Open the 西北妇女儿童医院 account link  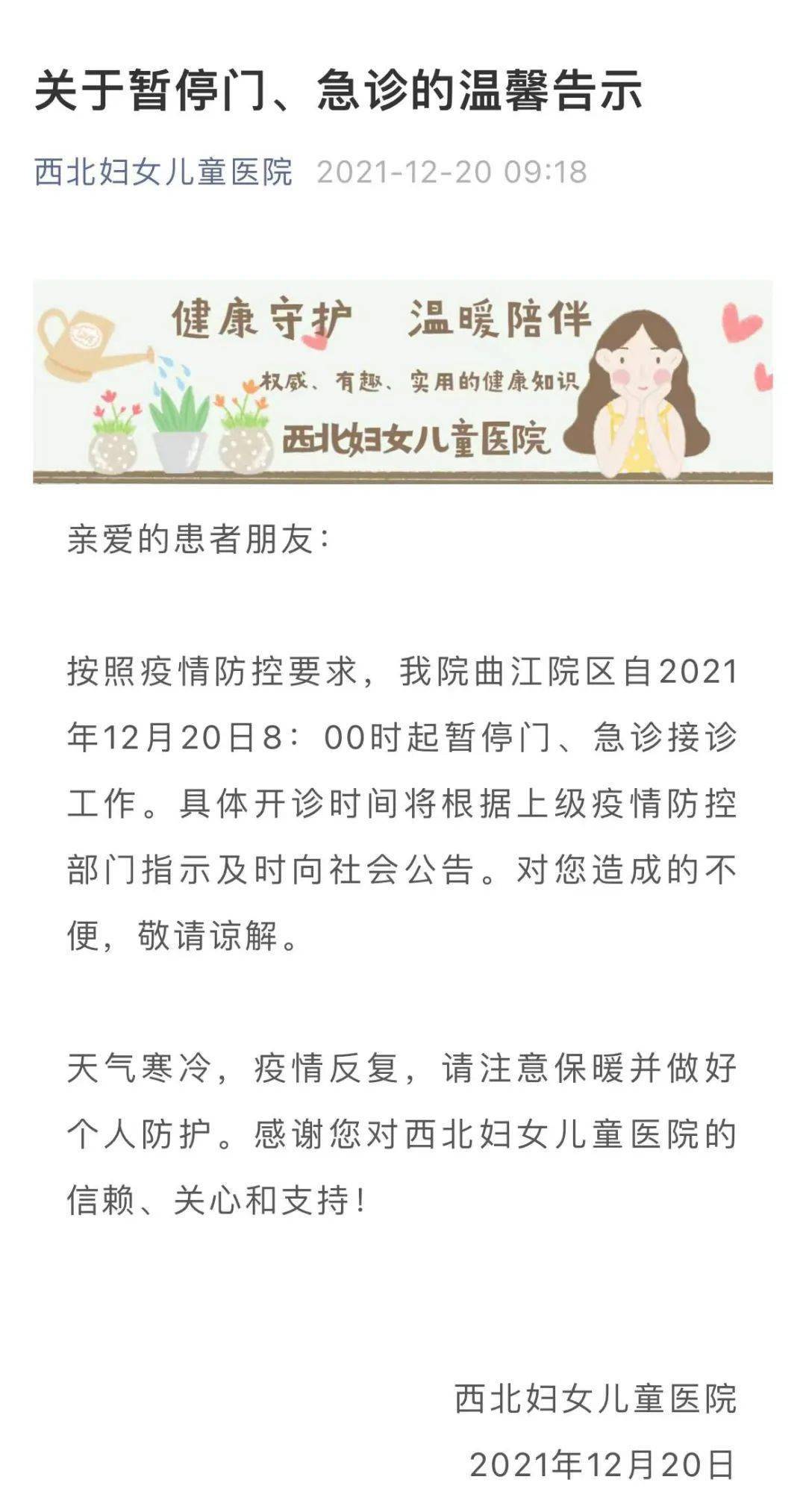(163, 172)
